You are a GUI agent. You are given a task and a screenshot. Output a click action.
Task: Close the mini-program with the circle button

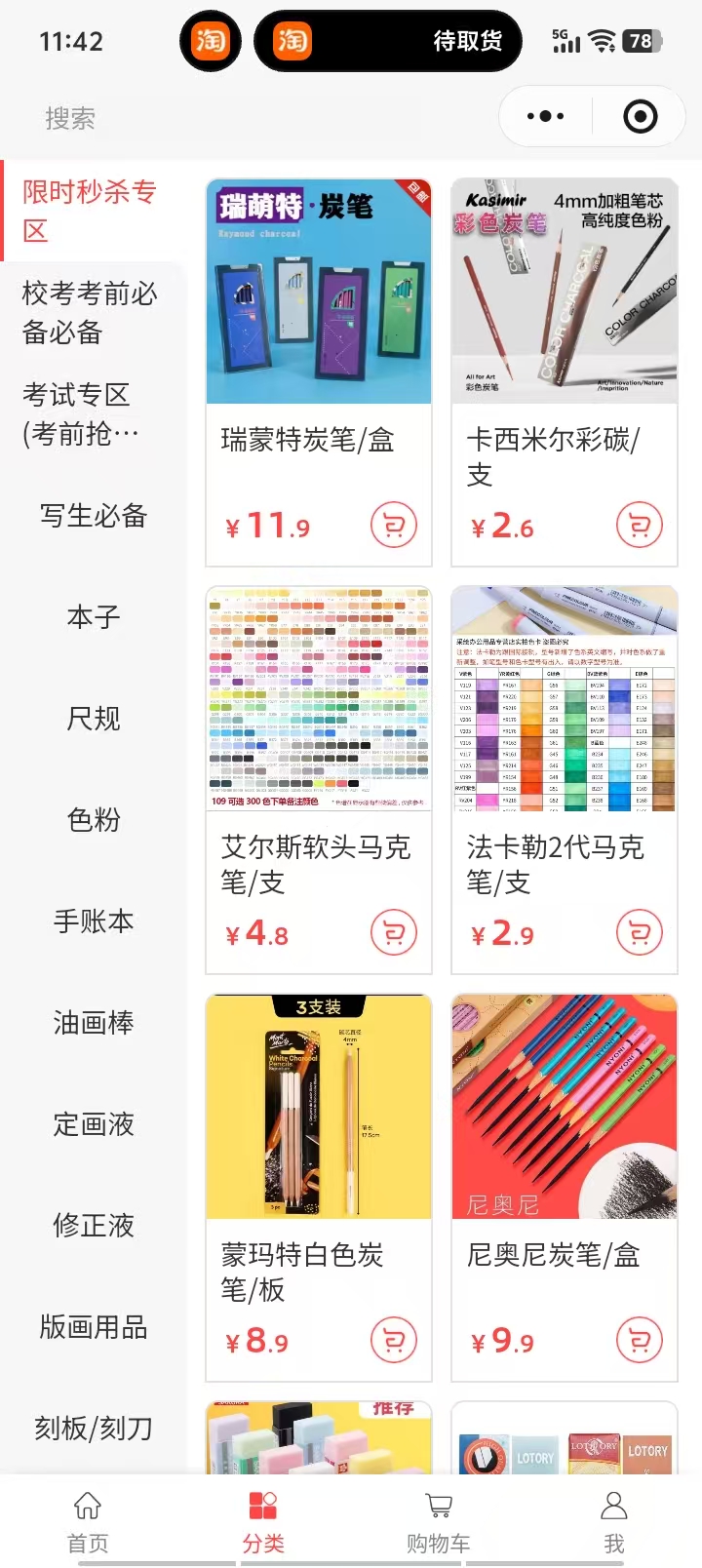pyautogui.click(x=640, y=117)
